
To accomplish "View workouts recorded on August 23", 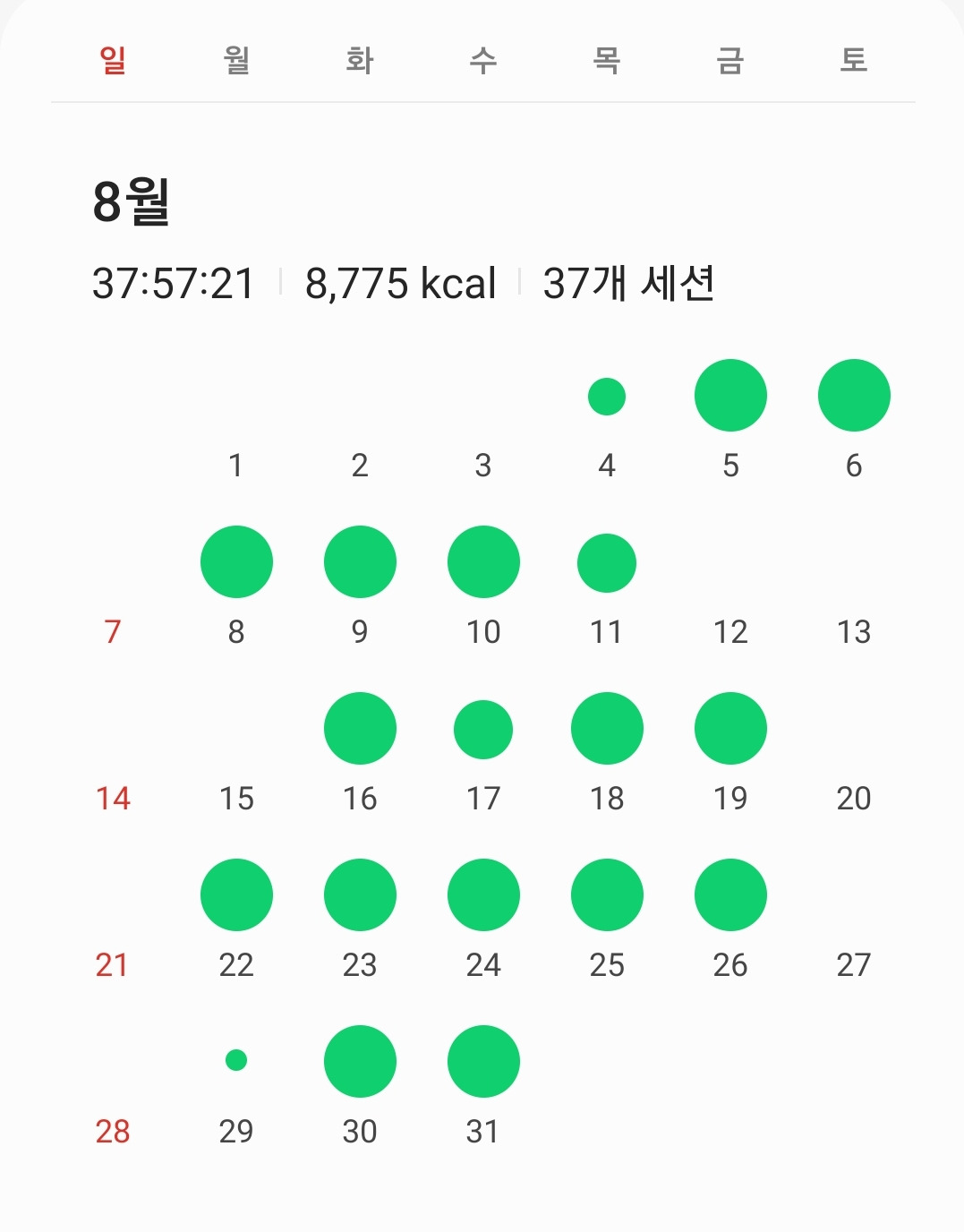I will point(360,895).
